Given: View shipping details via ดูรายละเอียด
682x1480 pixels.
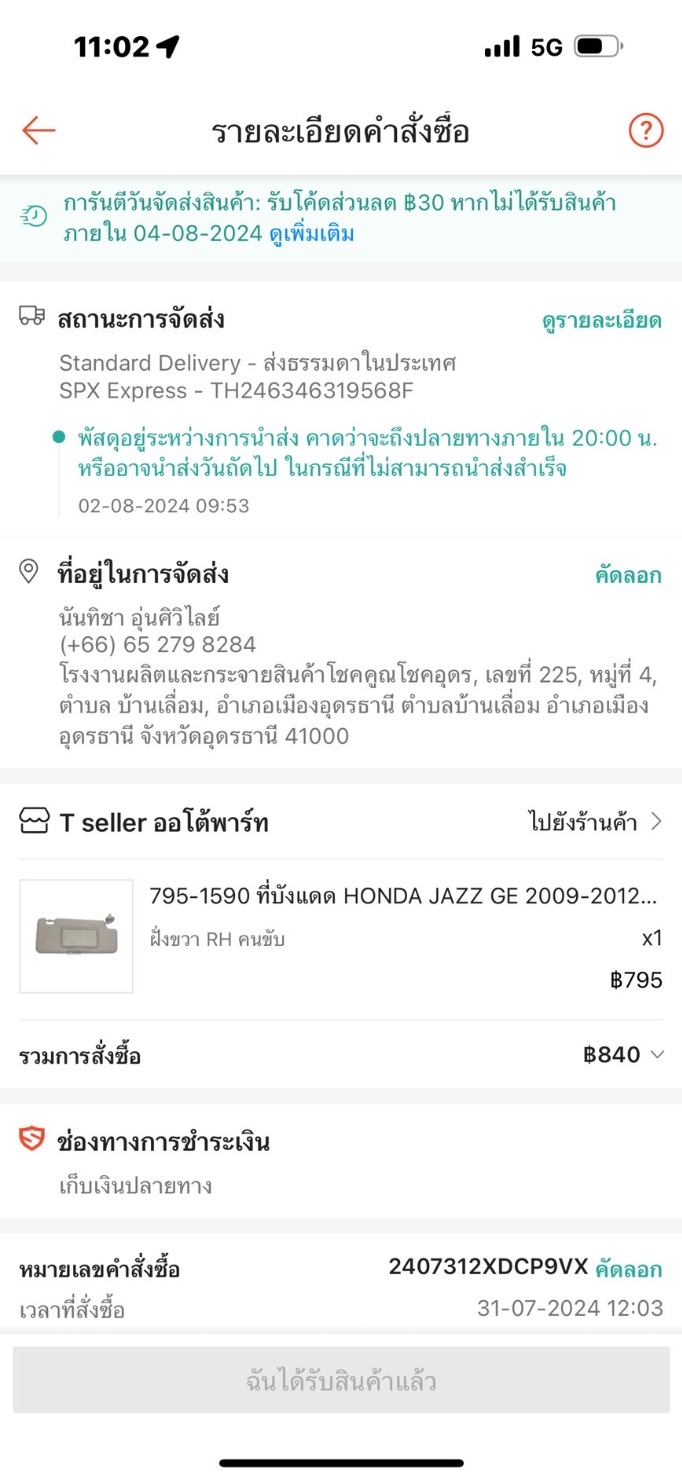Looking at the screenshot, I should [601, 321].
